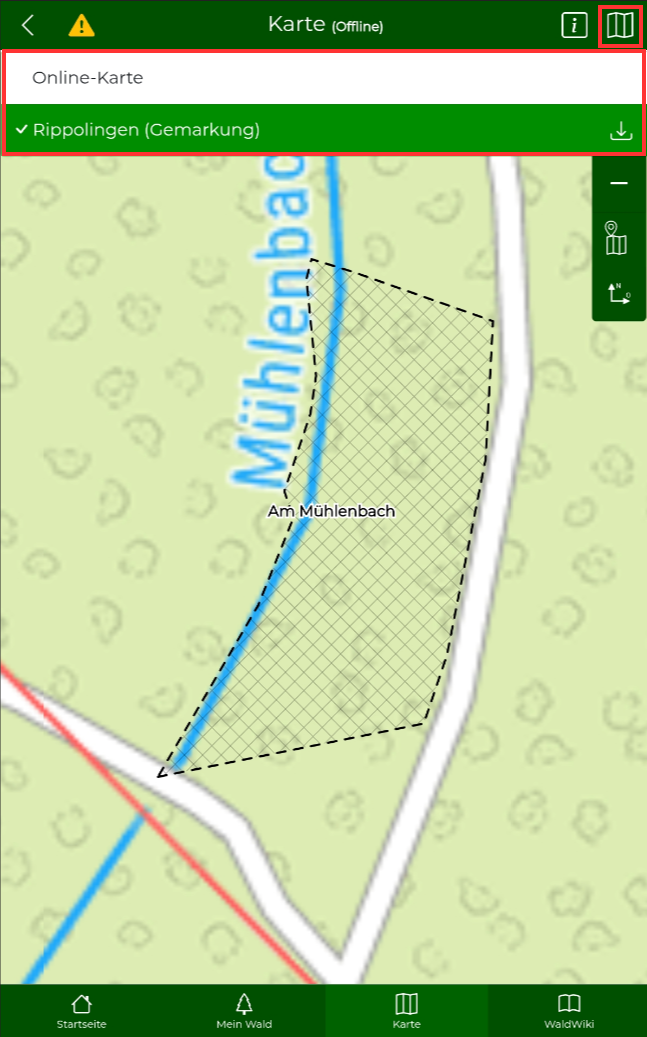The width and height of the screenshot is (647, 1037).
Task: Close the map selection menu icon
Action: 620,26
